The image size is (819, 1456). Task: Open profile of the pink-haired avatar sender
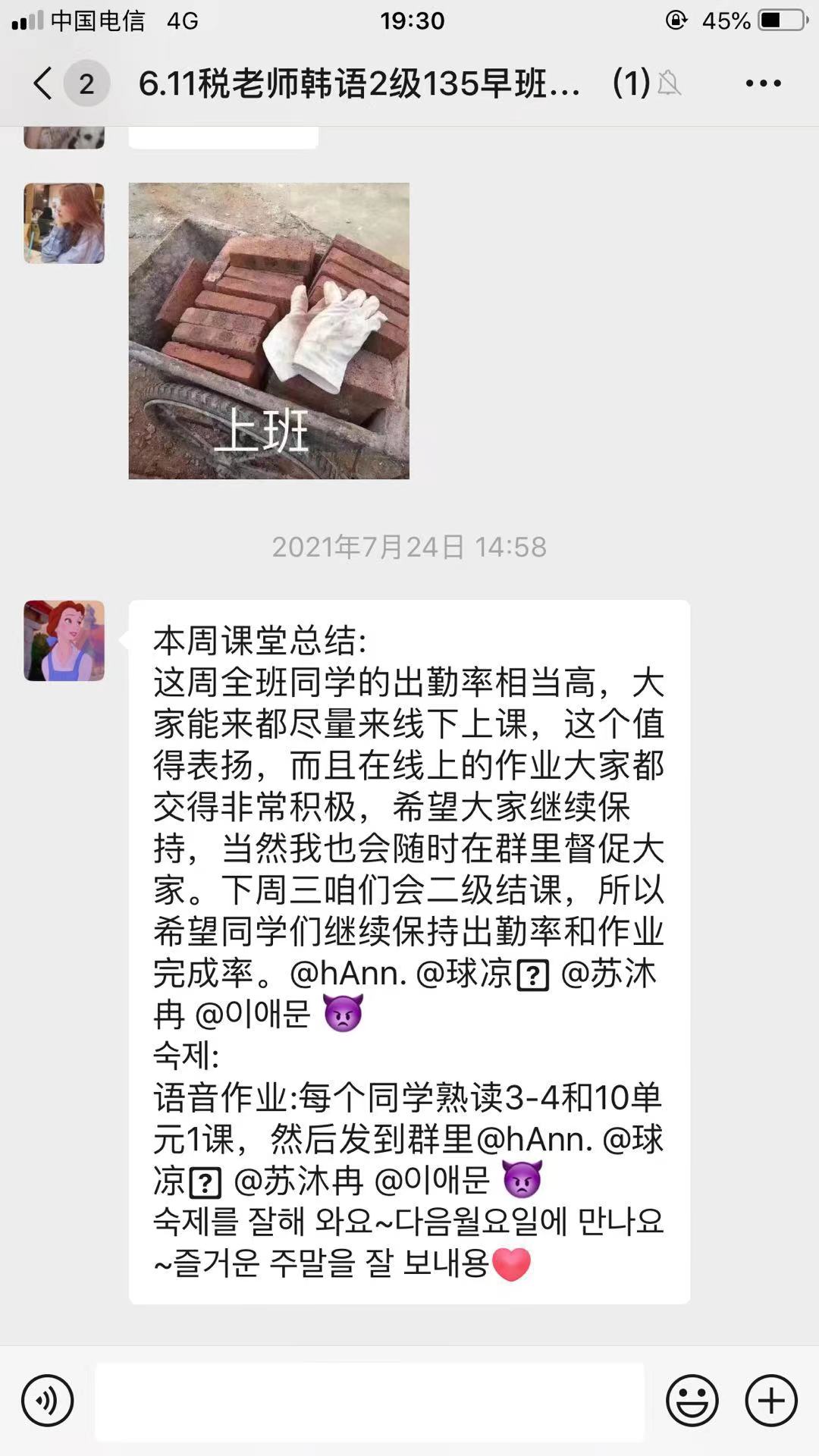64,224
